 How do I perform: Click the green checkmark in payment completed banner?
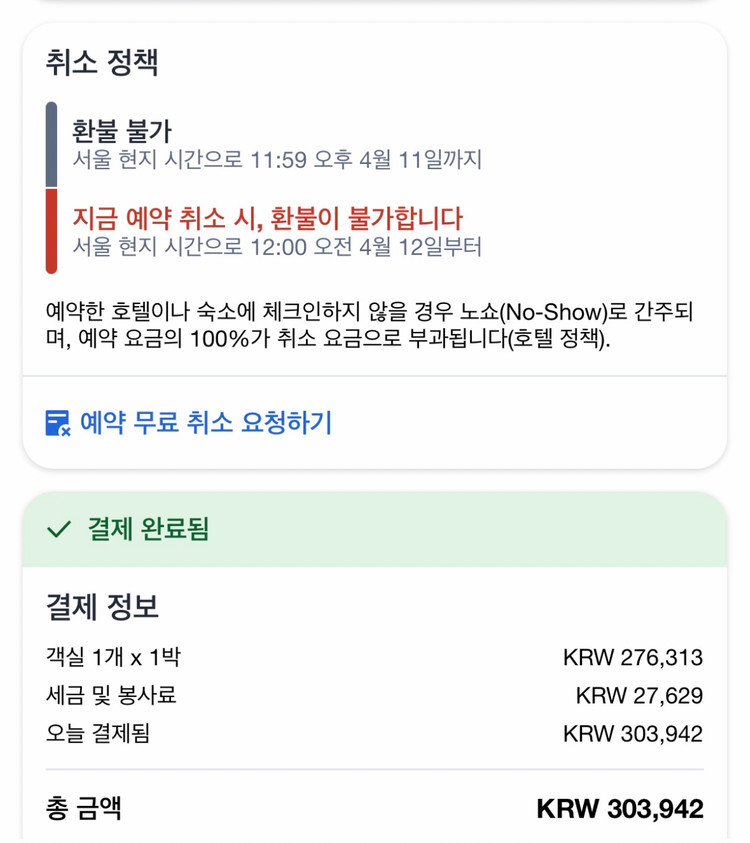coord(56,531)
